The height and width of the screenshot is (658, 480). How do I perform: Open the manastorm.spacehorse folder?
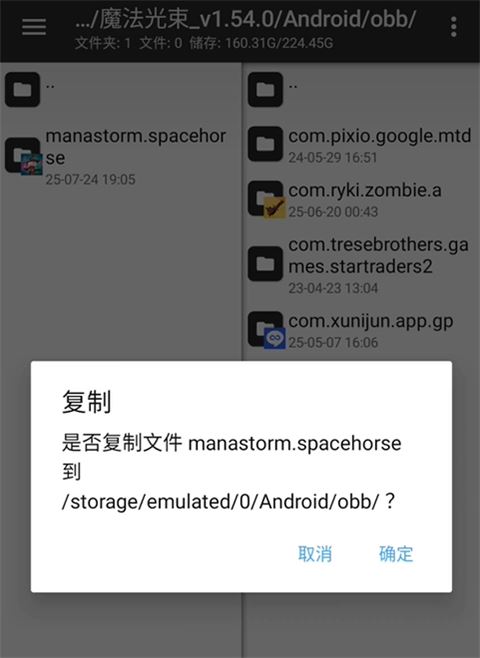click(121, 156)
